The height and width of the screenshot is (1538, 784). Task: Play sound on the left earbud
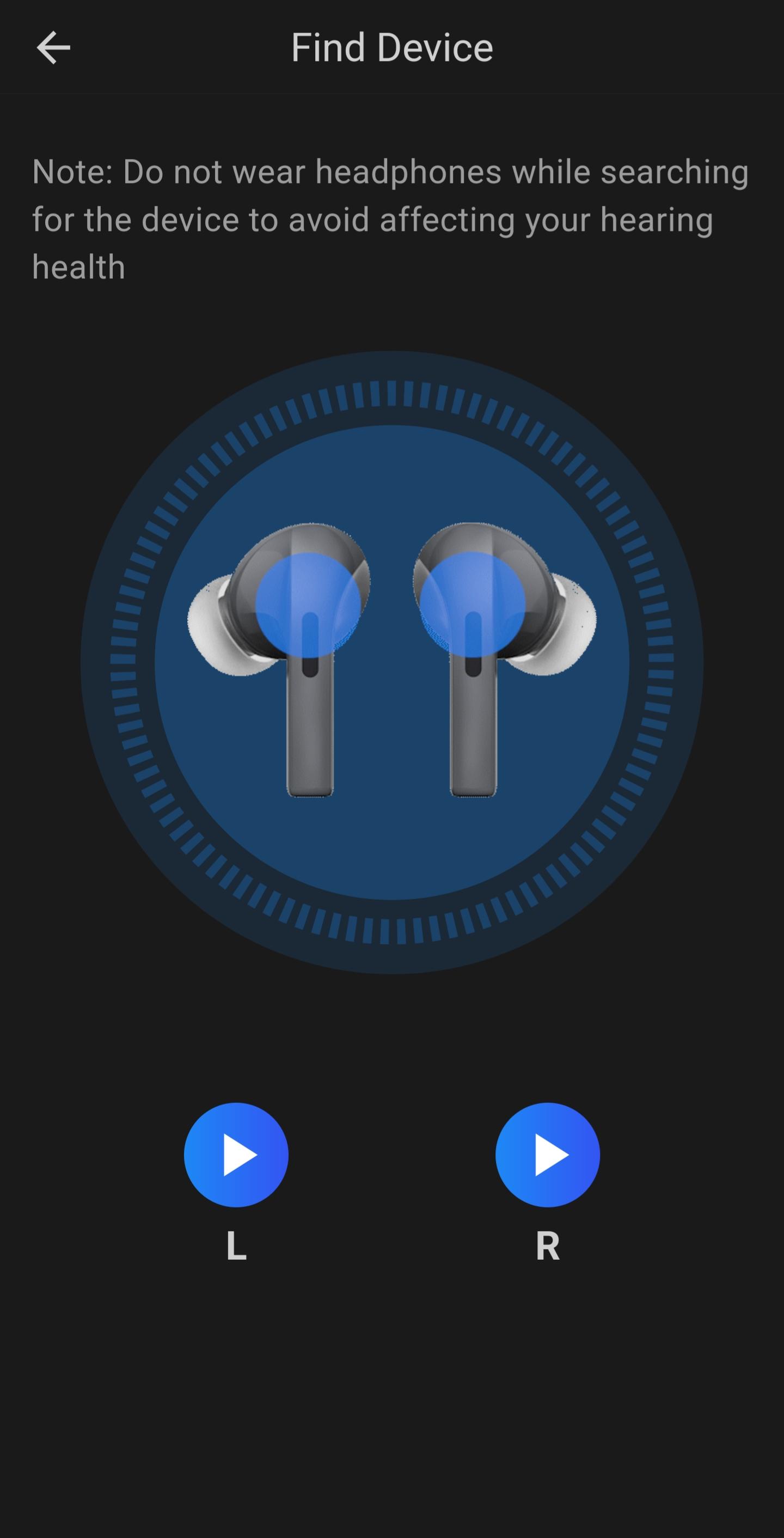(x=236, y=1155)
